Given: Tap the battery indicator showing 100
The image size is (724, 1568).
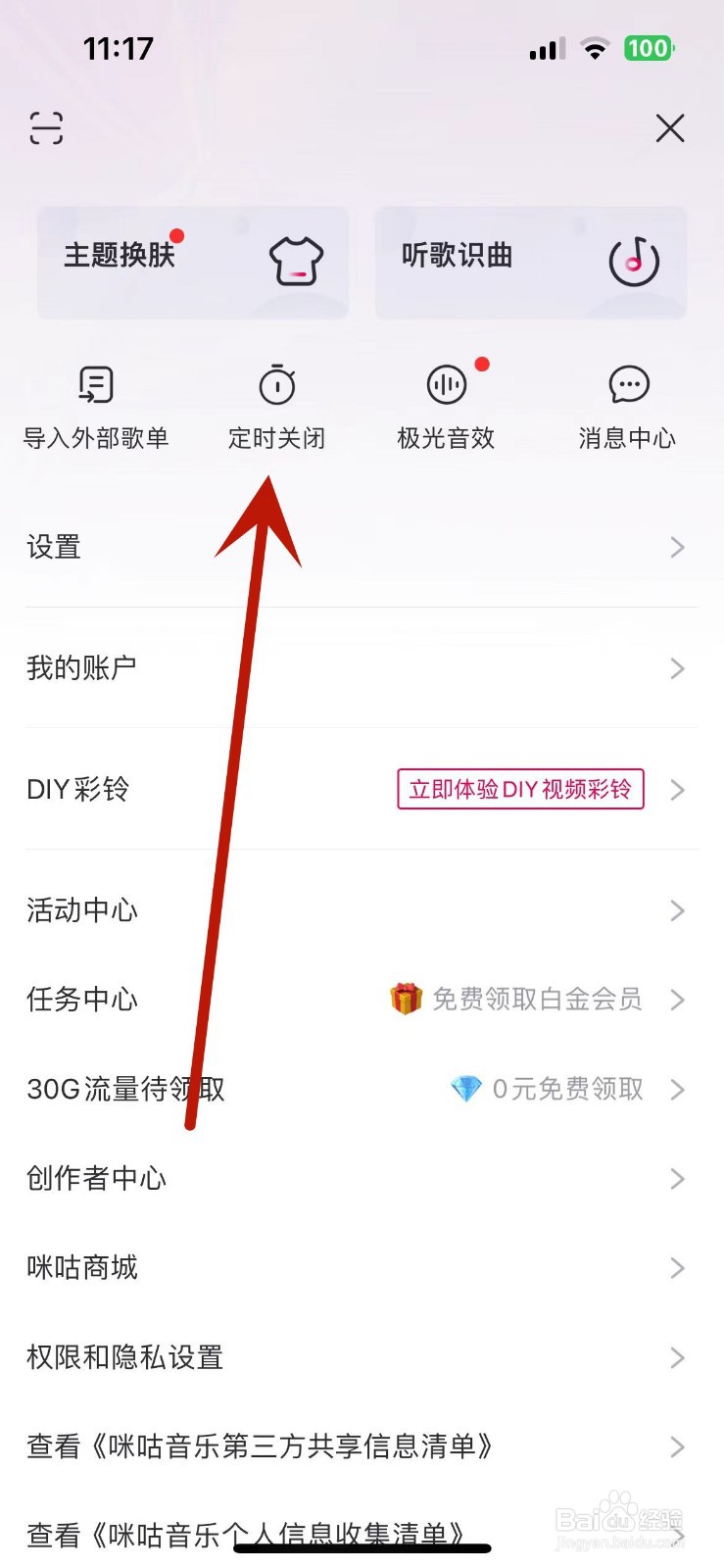Looking at the screenshot, I should 650,47.
